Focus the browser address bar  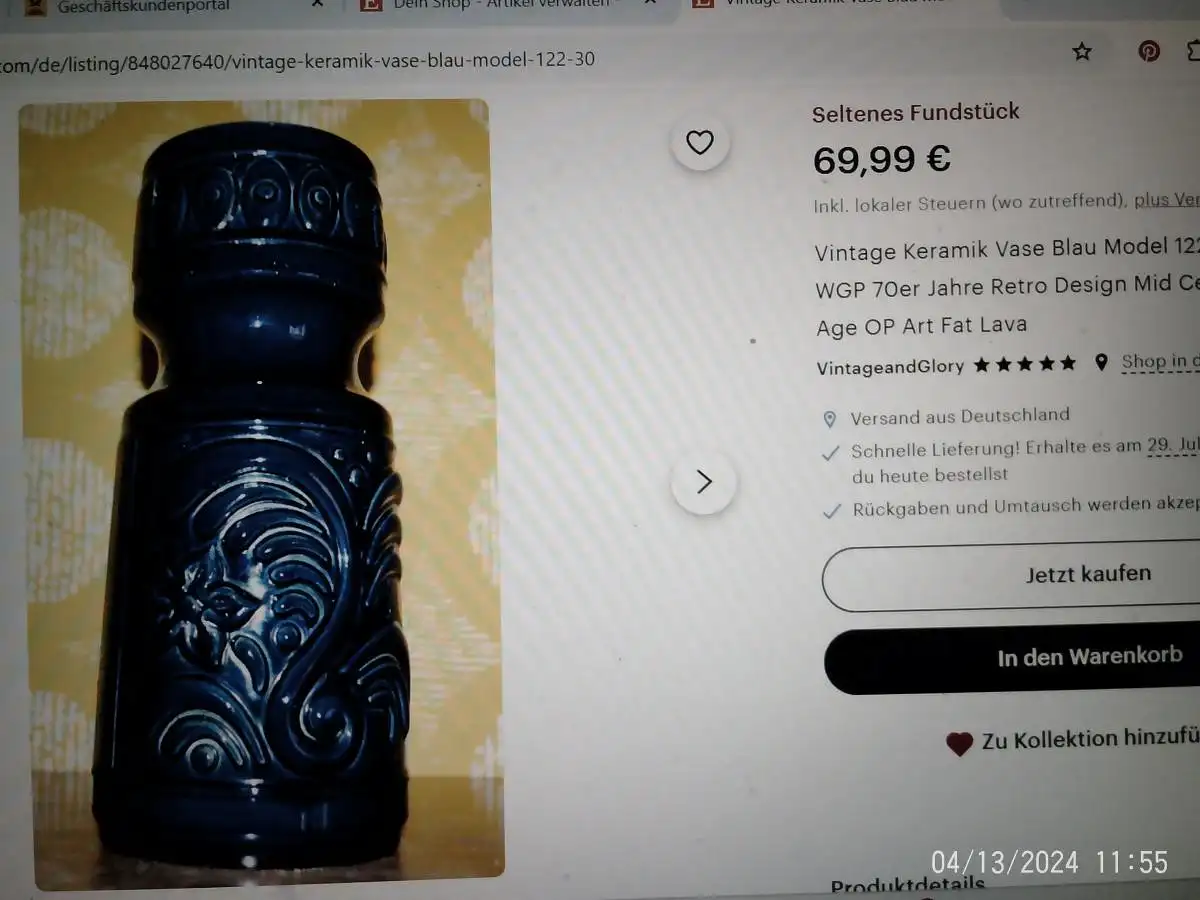tap(400, 60)
